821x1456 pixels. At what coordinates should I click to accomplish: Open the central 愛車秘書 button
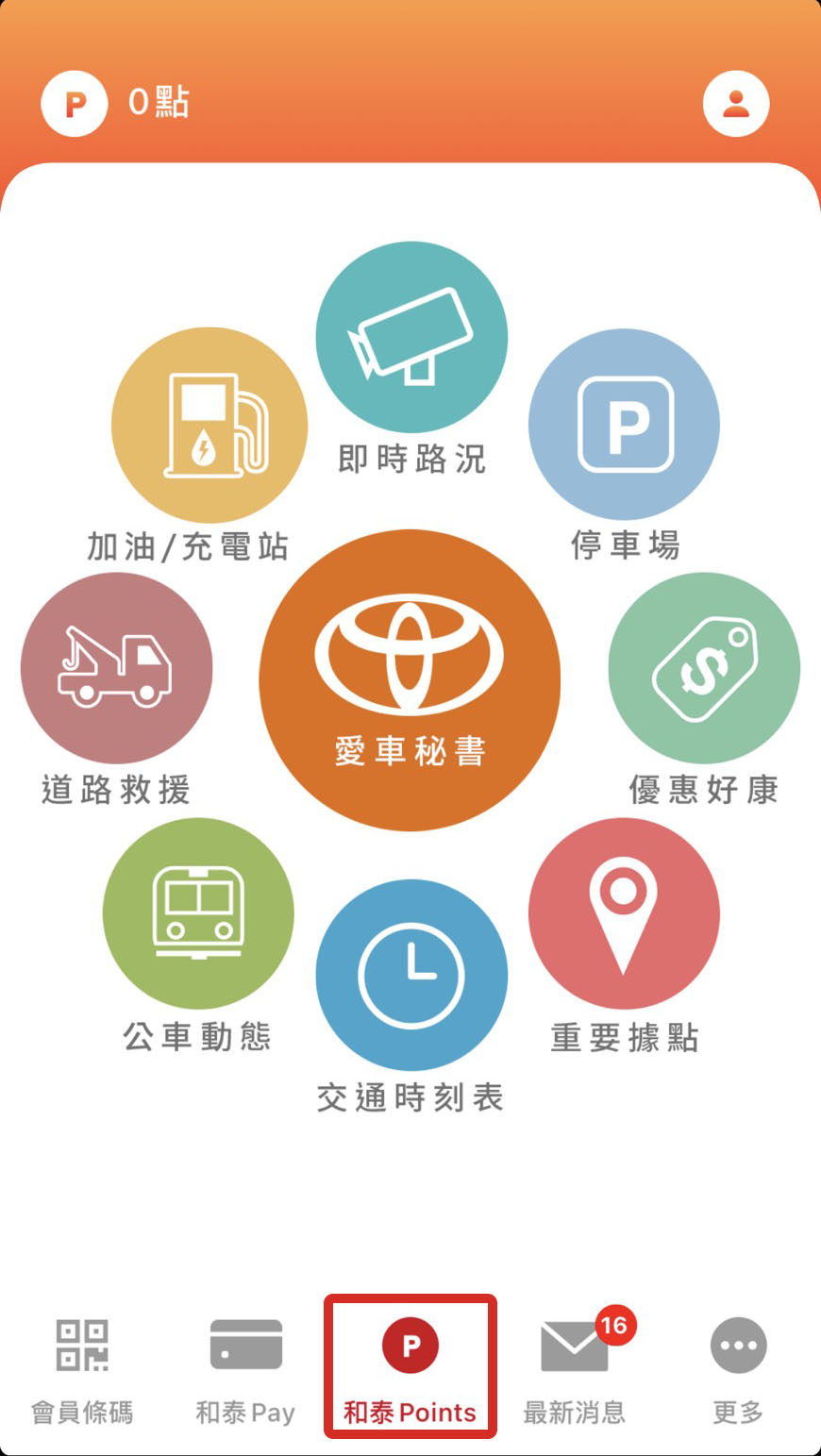coord(410,680)
